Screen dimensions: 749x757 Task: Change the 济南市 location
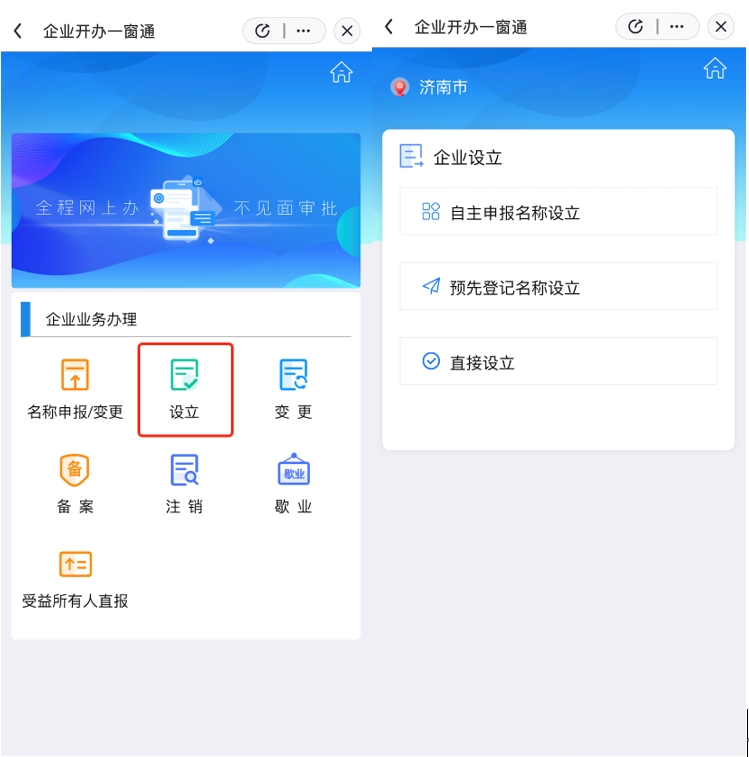coord(430,87)
